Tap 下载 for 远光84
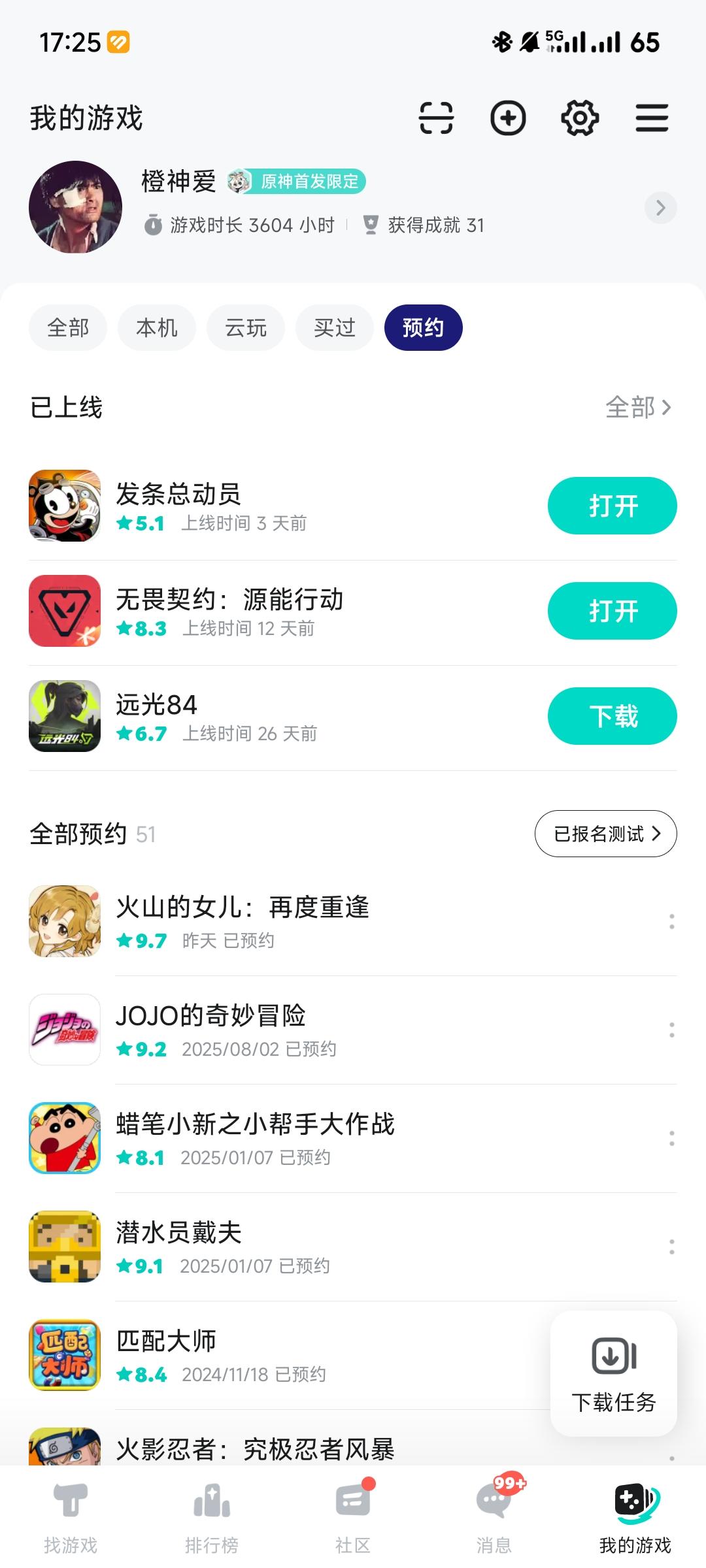Viewport: 706px width, 1568px height. 612,716
